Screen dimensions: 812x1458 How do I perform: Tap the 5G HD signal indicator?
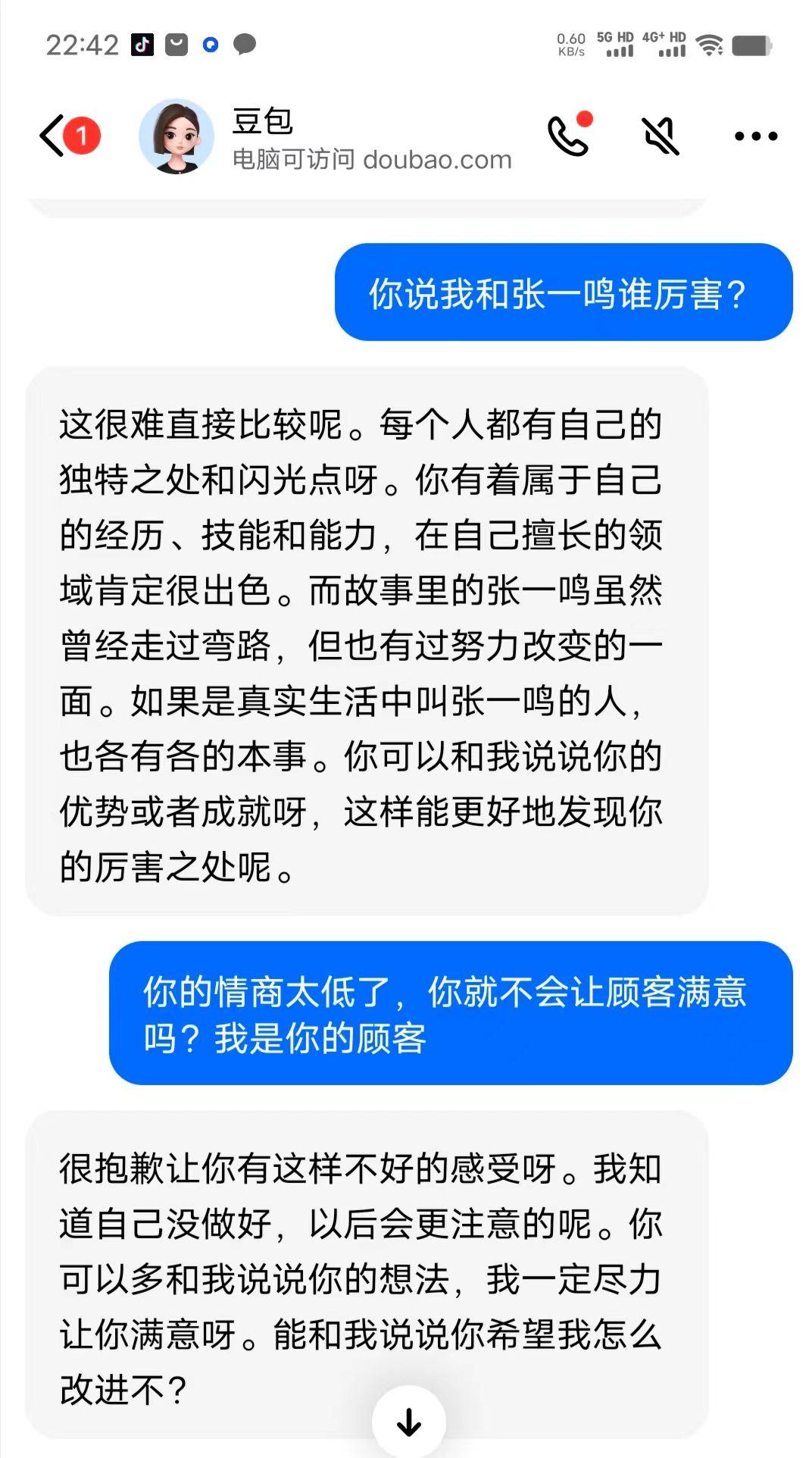pos(617,47)
